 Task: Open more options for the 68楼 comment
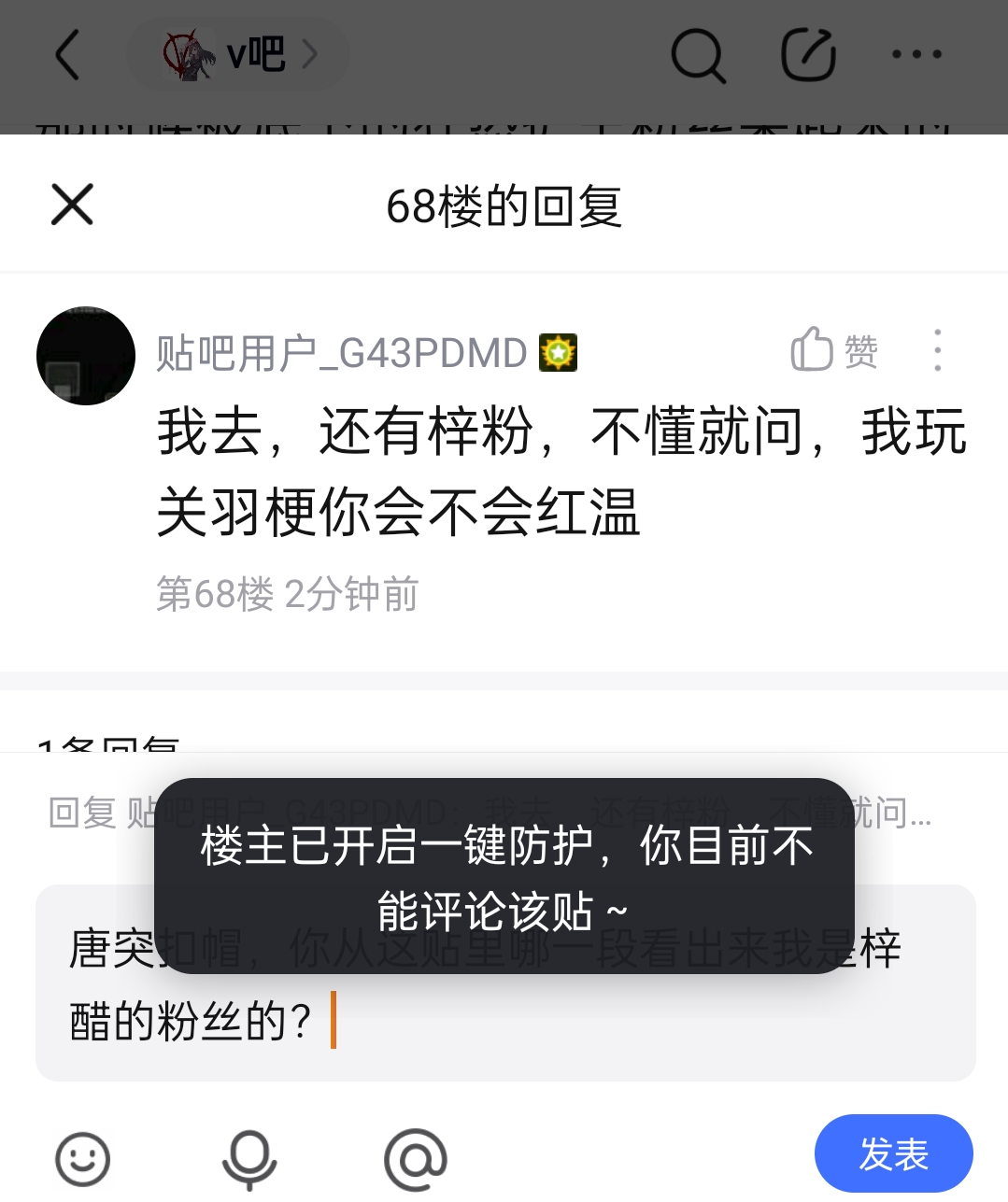click(937, 351)
